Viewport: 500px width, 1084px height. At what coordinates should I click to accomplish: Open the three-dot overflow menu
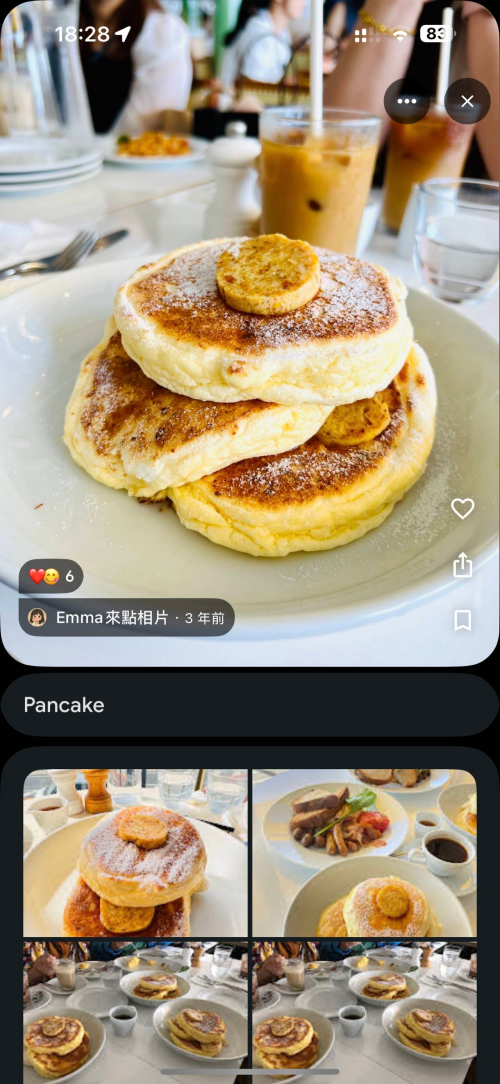point(407,101)
